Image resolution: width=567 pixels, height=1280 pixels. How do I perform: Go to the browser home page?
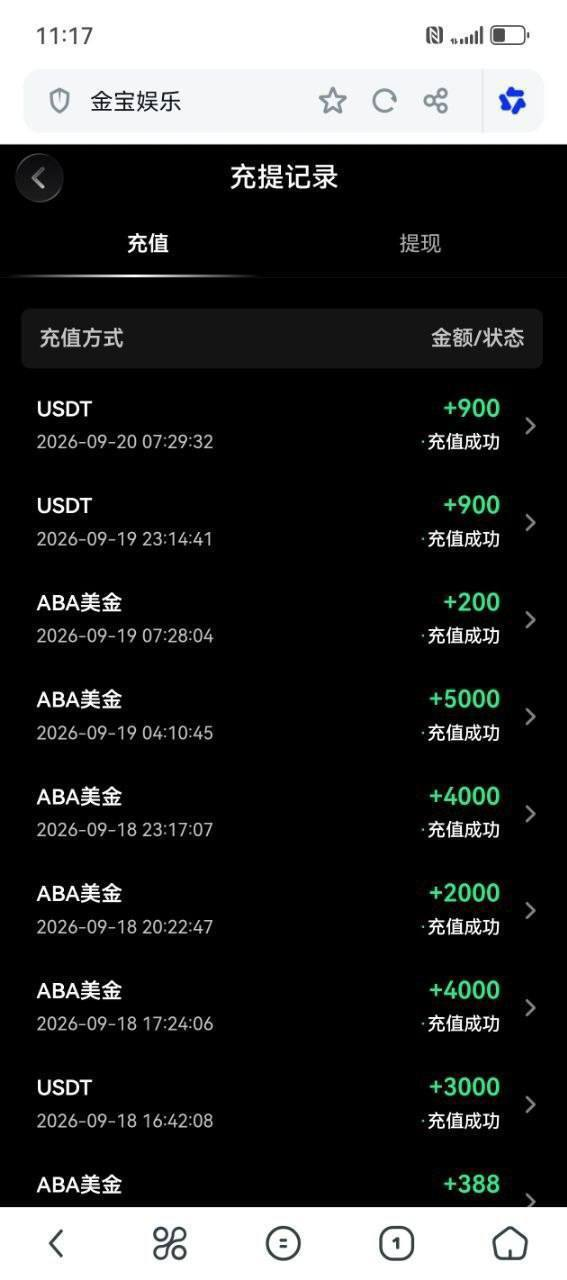[510, 1243]
